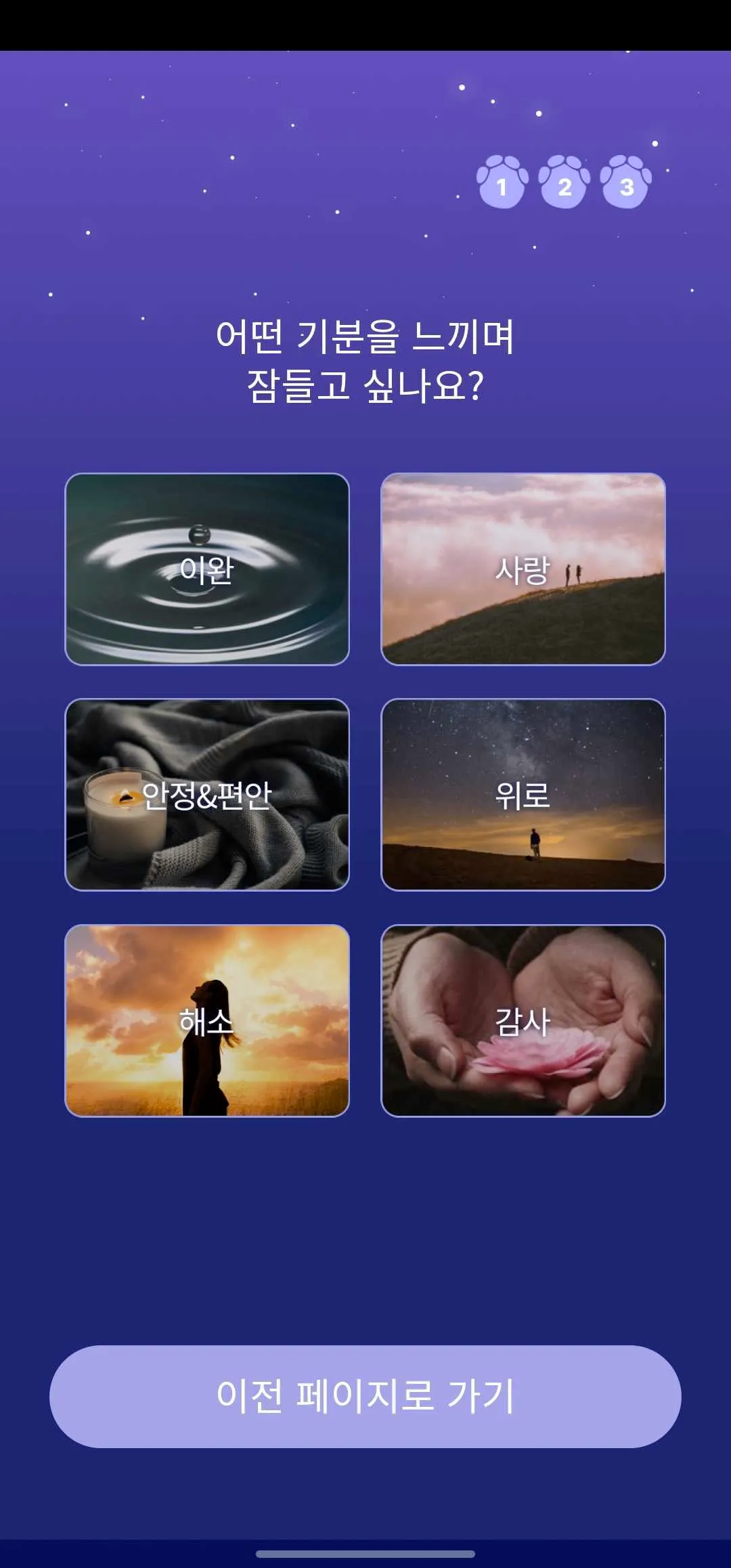Jump to step 1 paw indicator

(502, 183)
